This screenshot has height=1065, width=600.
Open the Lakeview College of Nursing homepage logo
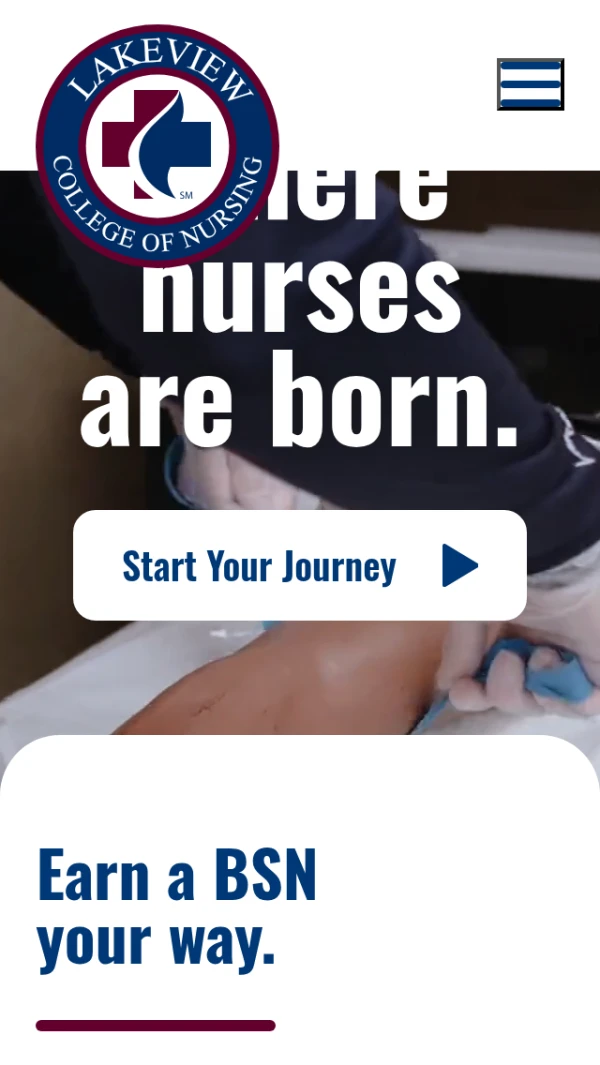[x=157, y=145]
